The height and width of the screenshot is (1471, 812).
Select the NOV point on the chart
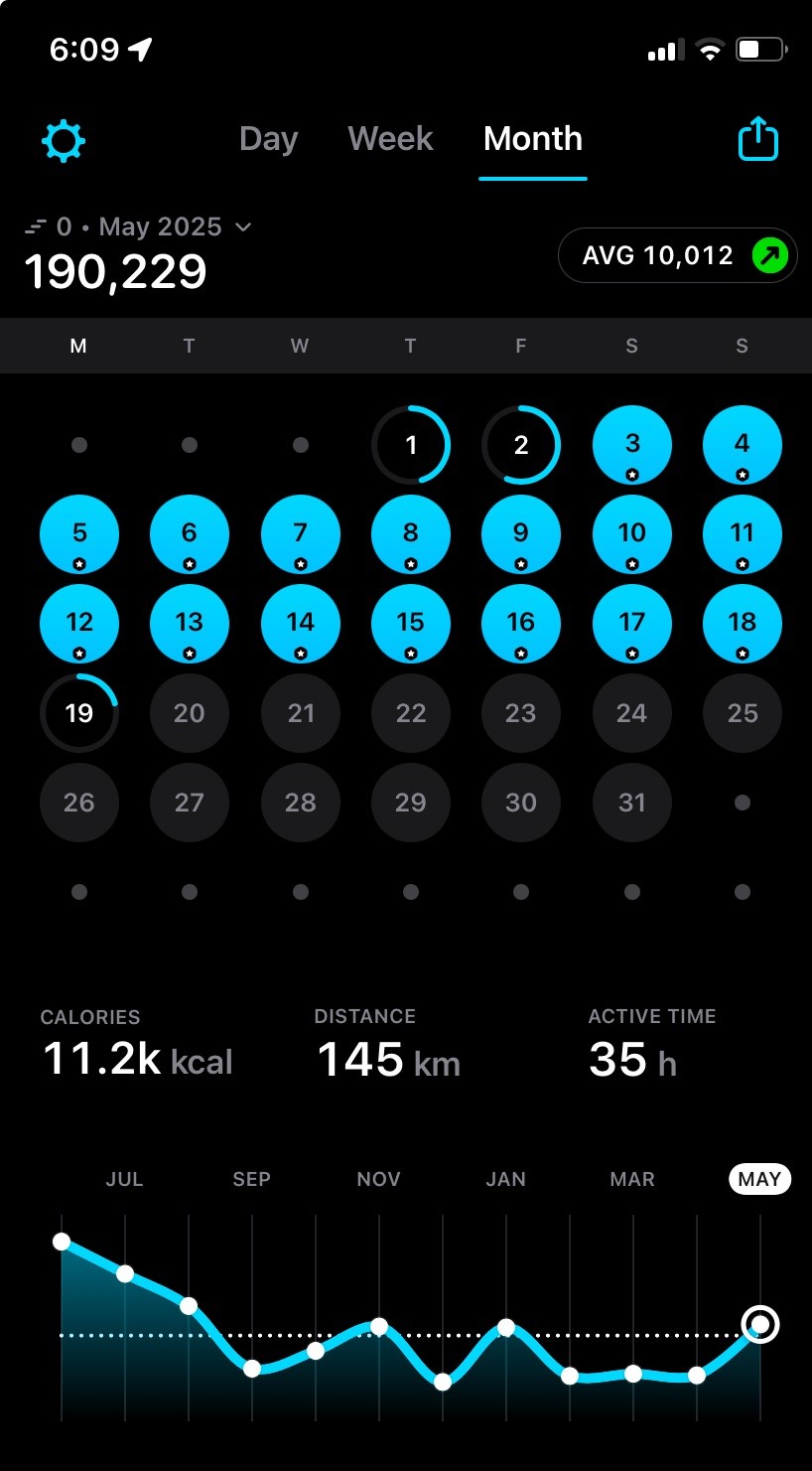pyautogui.click(x=379, y=1327)
